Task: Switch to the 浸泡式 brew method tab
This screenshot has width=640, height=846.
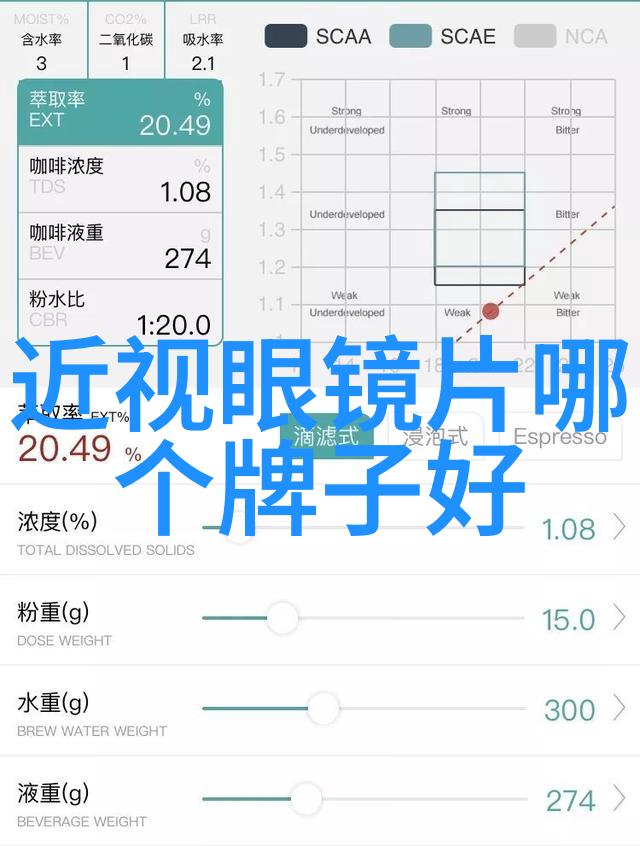Action: (434, 437)
